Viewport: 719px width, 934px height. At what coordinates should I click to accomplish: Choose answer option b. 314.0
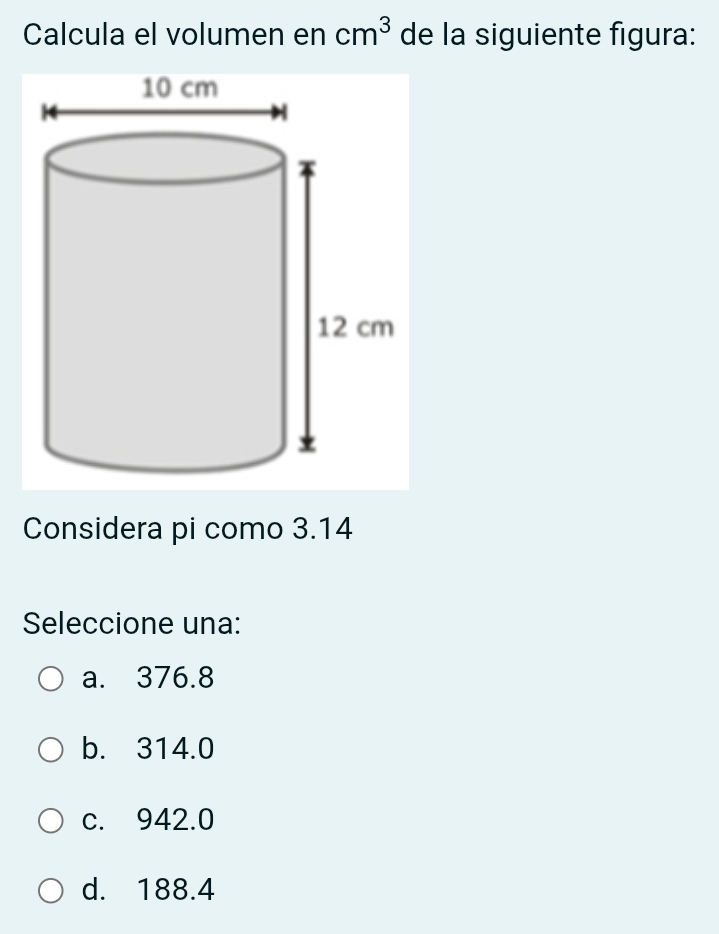point(52,750)
